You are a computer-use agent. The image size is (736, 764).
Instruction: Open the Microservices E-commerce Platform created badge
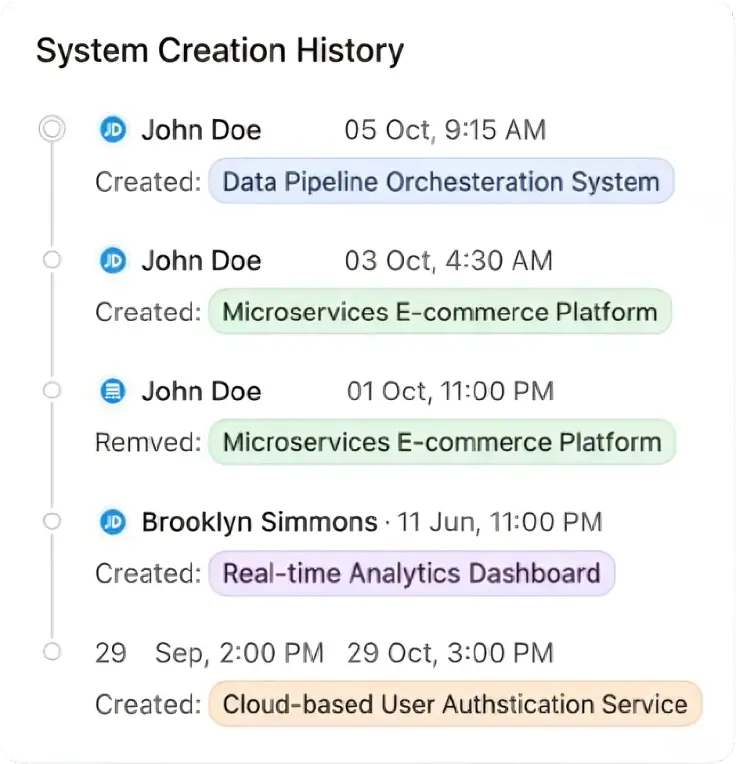click(x=441, y=312)
